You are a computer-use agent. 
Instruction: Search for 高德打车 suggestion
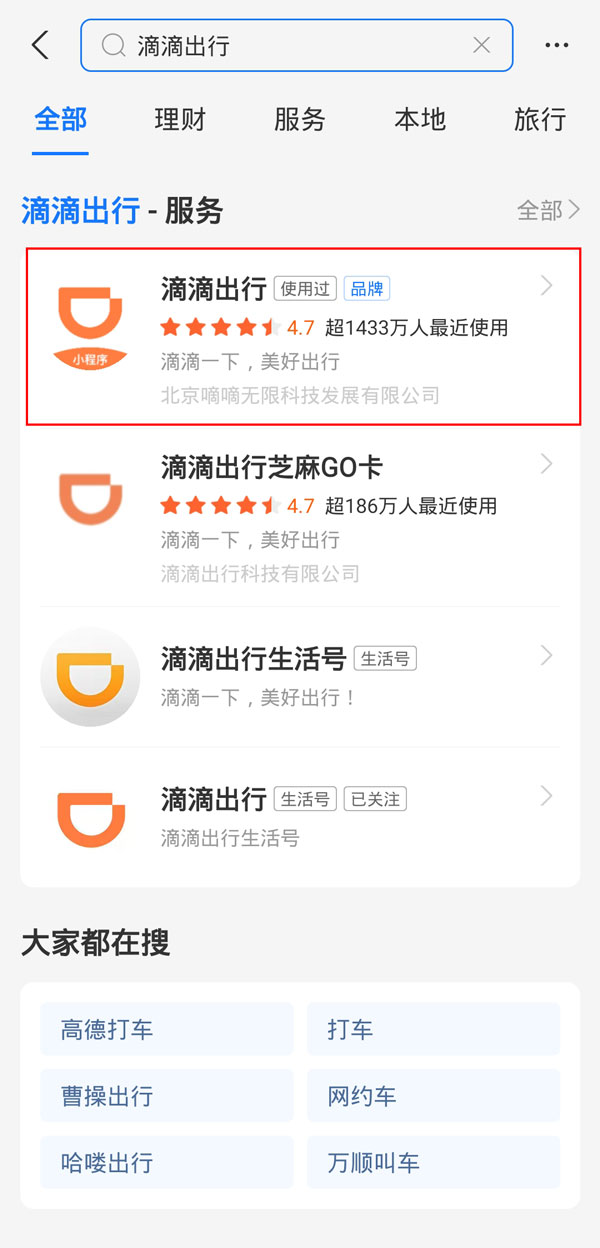[167, 1029]
